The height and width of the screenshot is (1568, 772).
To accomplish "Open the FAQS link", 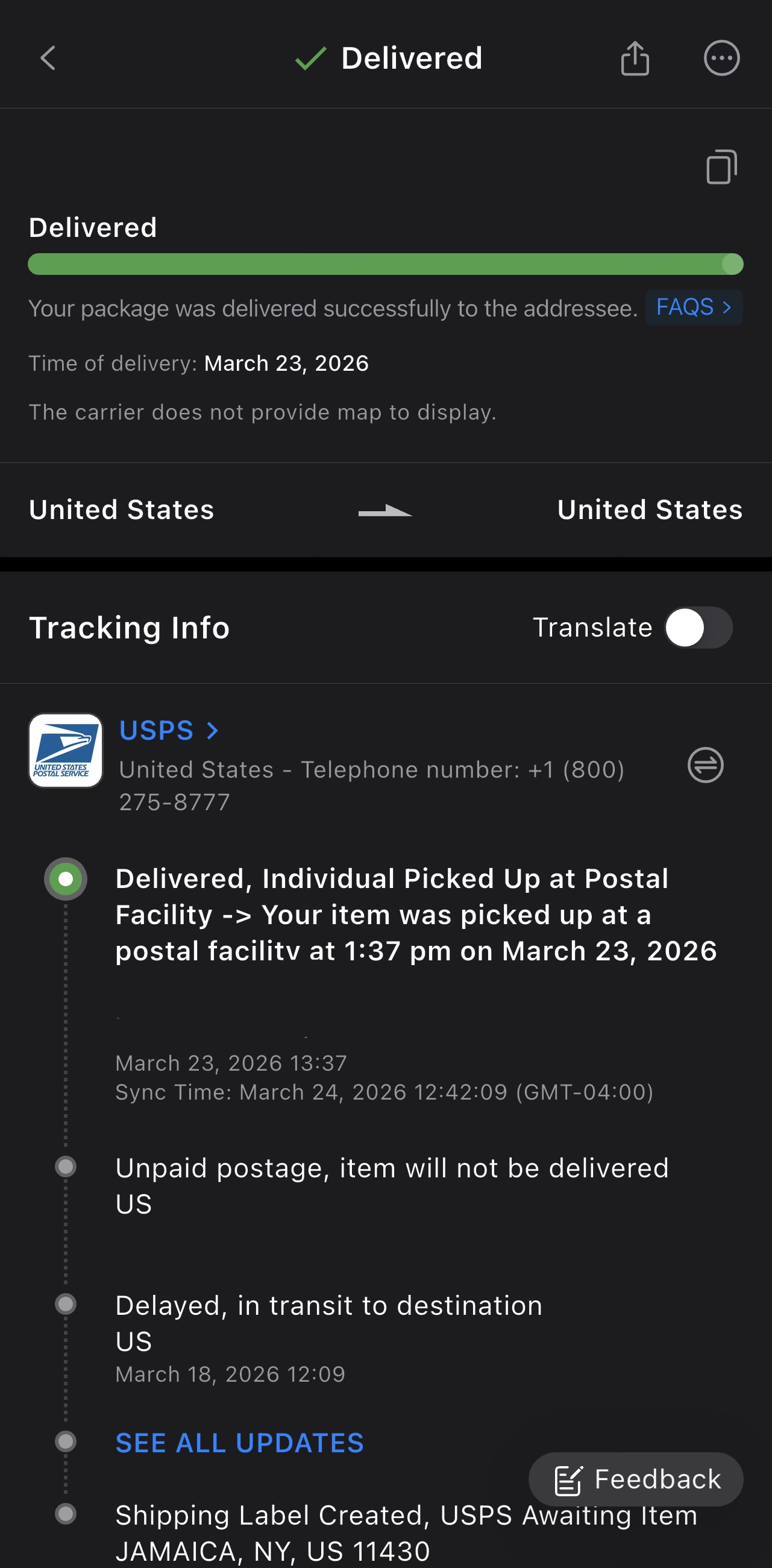I will coord(694,307).
